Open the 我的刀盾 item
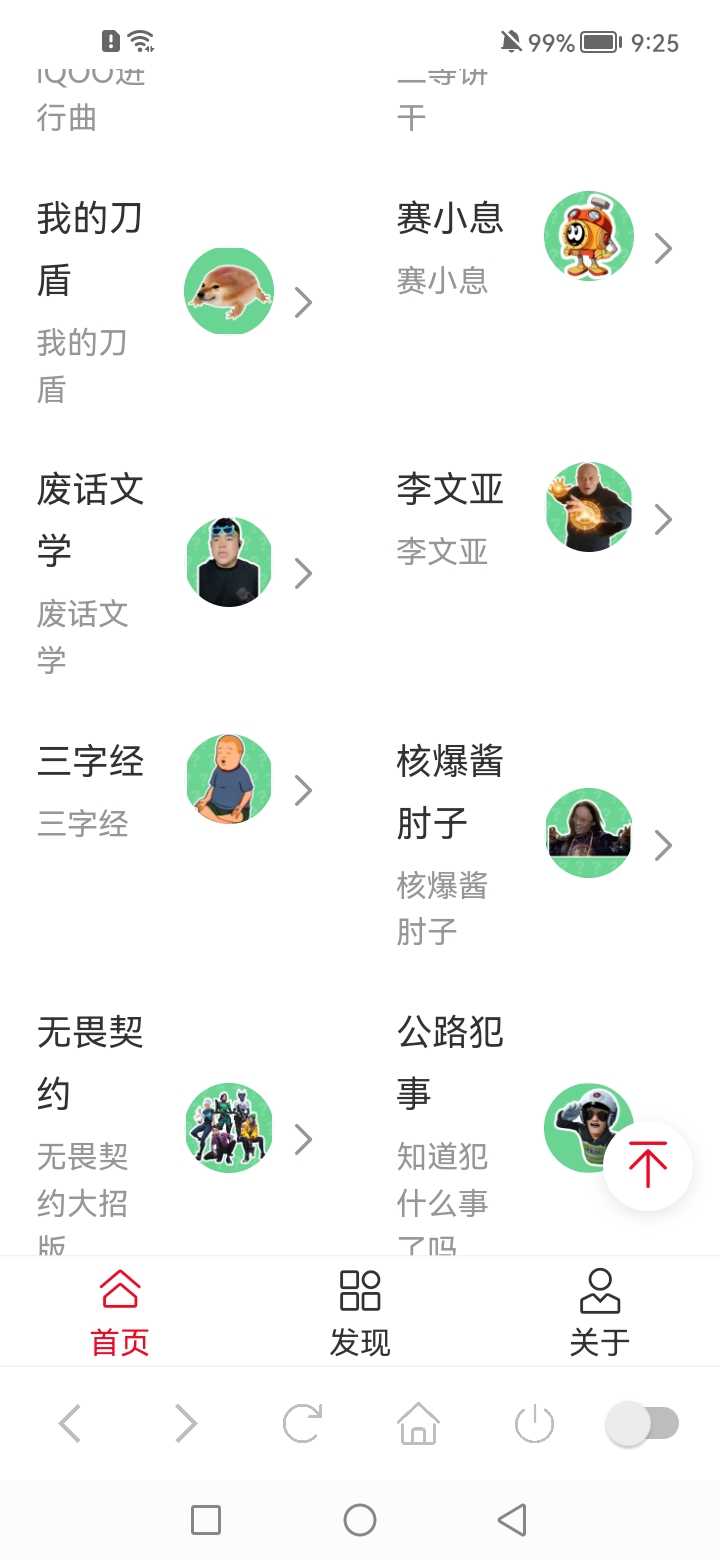 (x=175, y=302)
